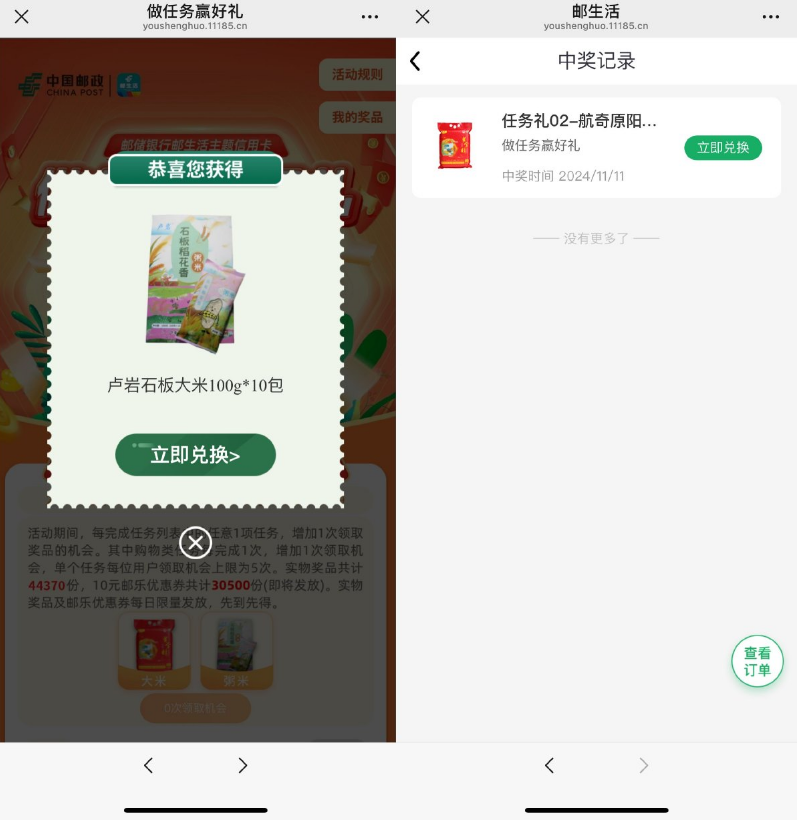Tap the floating 查看订单 button

[757, 661]
